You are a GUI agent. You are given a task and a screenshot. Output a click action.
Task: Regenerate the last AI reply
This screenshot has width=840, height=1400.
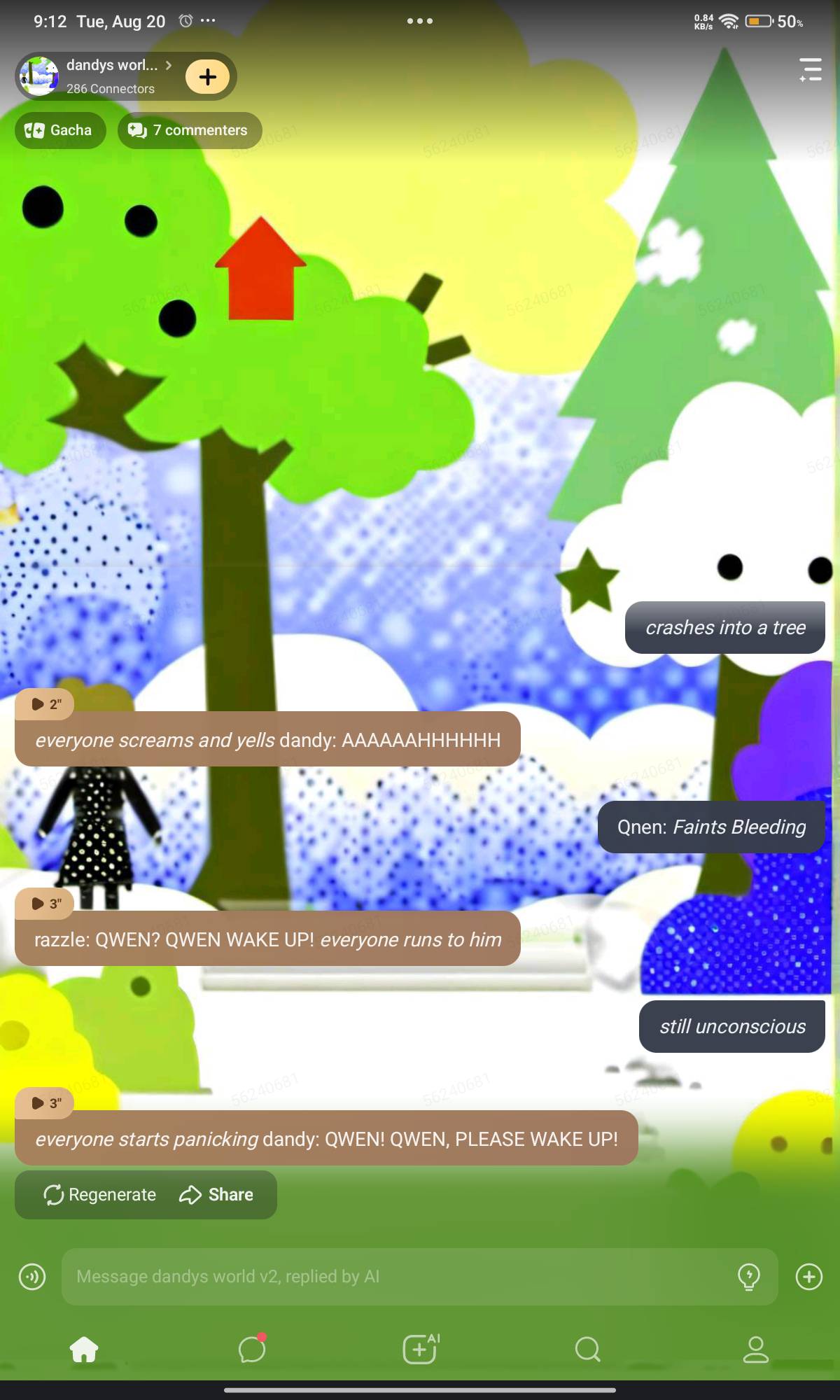[x=100, y=1194]
